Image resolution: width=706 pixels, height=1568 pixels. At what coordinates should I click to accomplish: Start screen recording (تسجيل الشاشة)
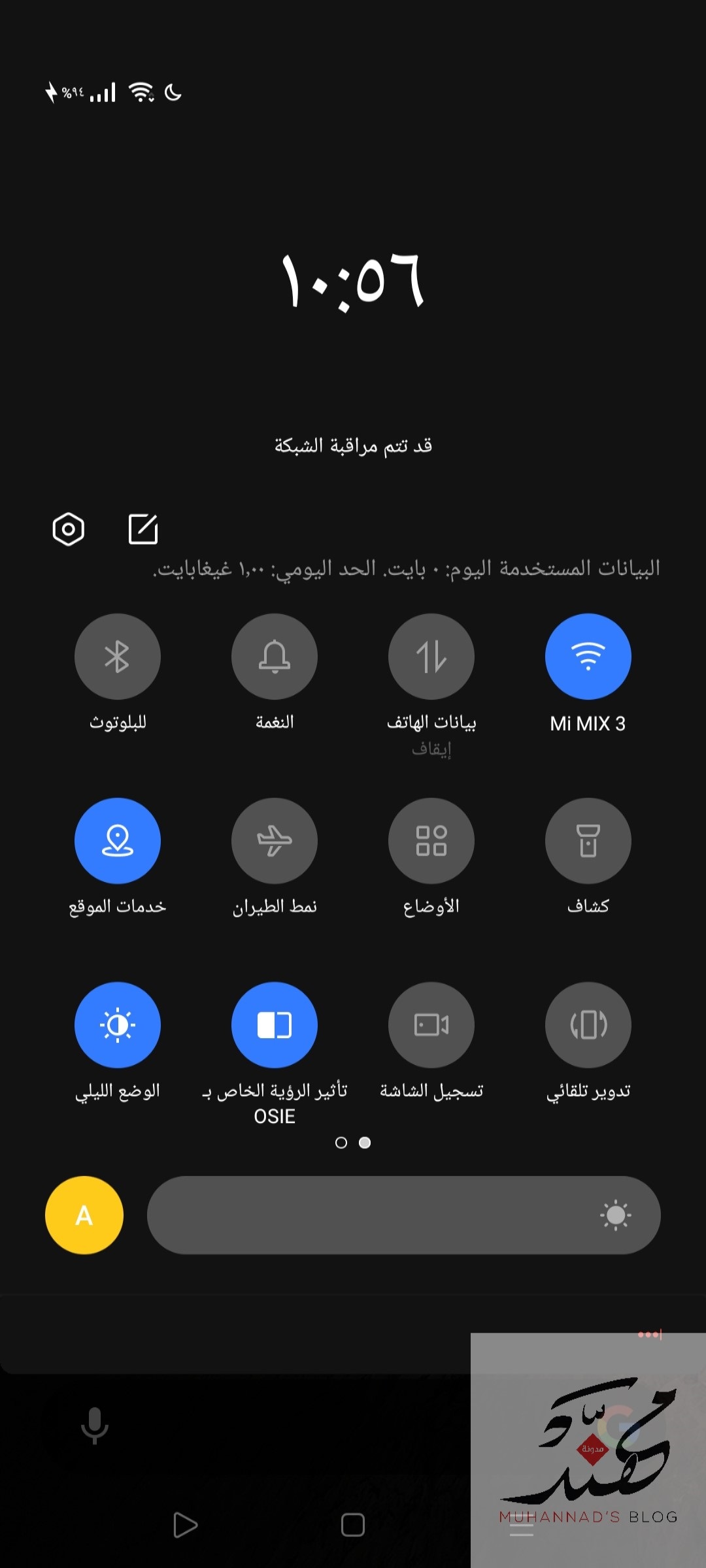pyautogui.click(x=431, y=1024)
